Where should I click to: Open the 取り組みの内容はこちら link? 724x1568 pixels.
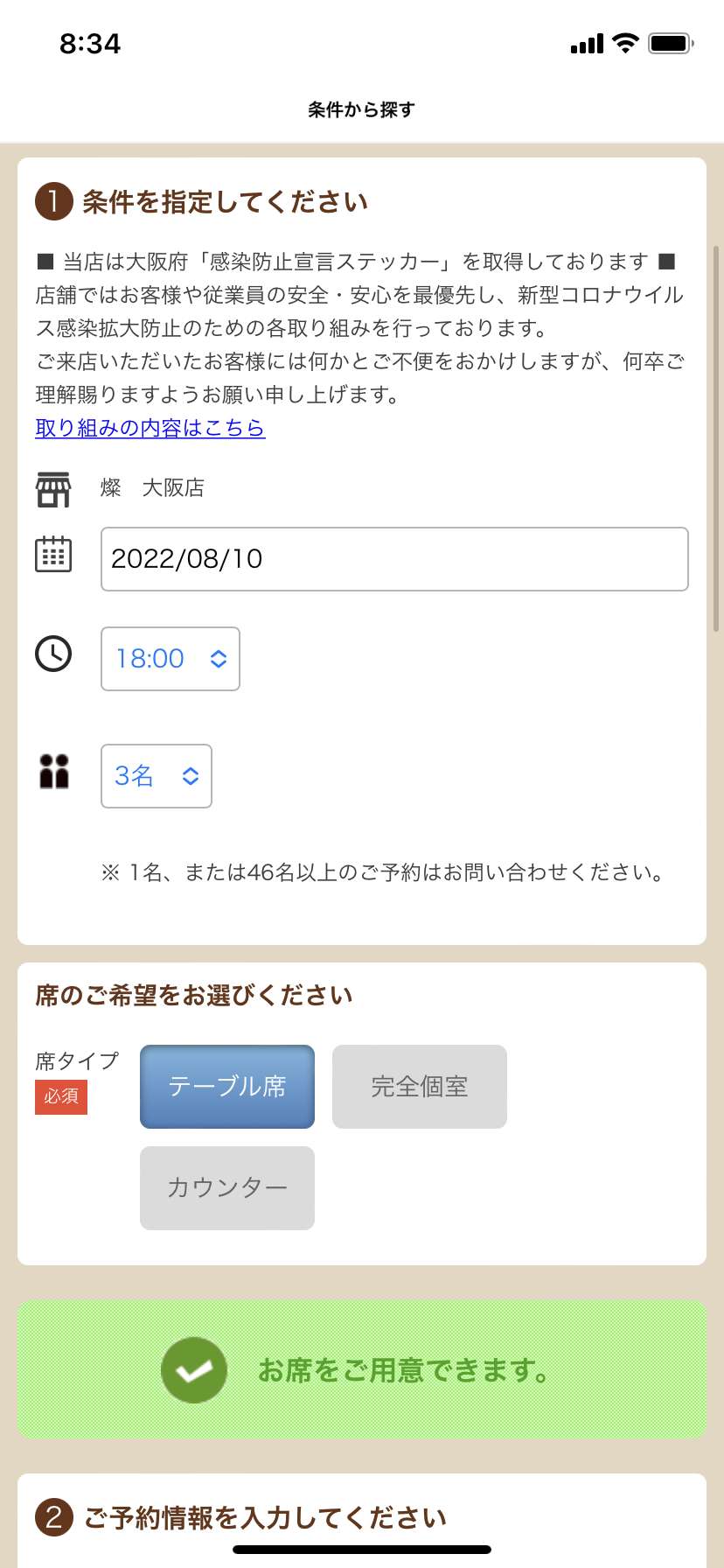[x=150, y=428]
